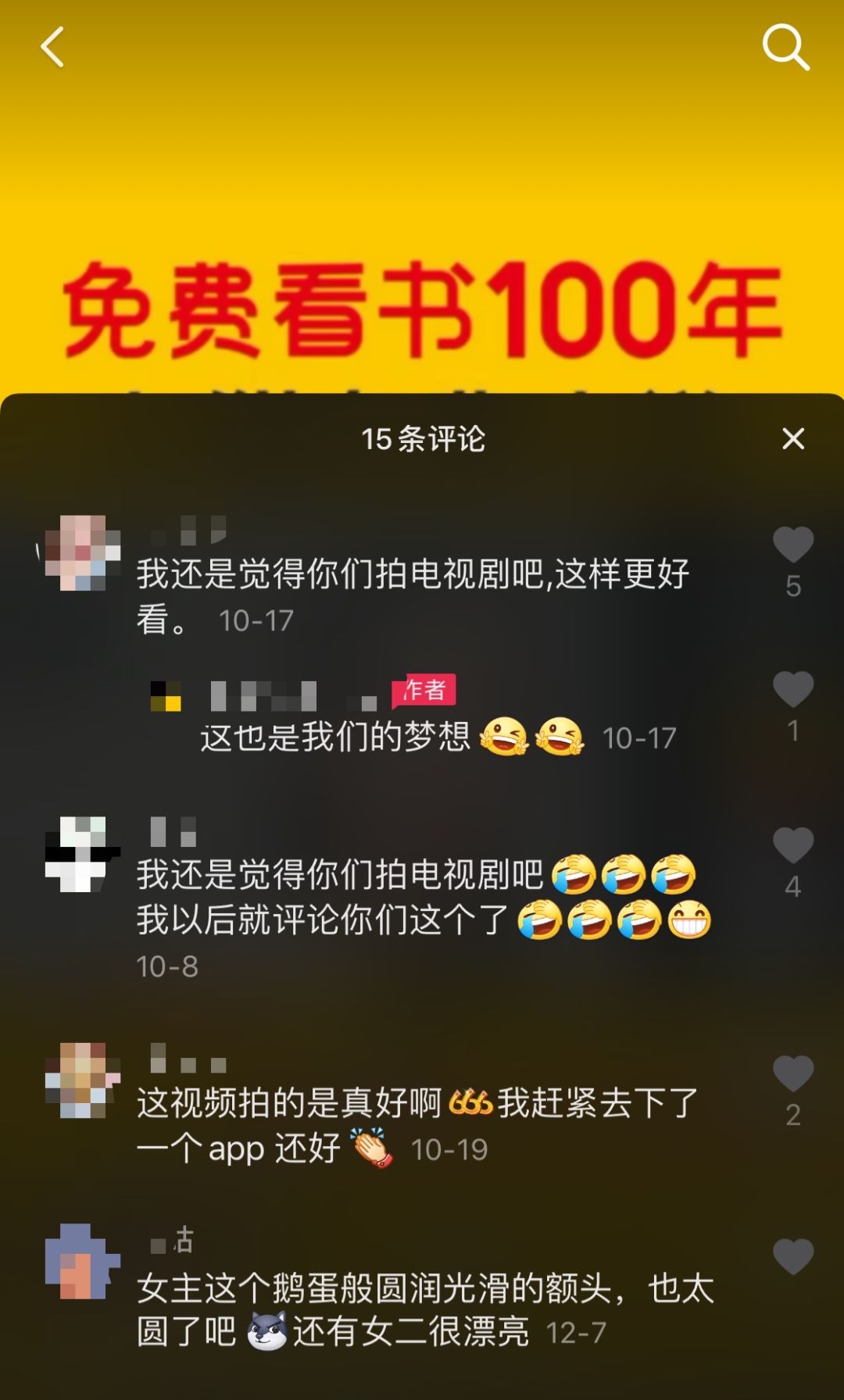The image size is (844, 1400).
Task: Open avatar of the 这样更好看 commenter
Action: point(83,553)
